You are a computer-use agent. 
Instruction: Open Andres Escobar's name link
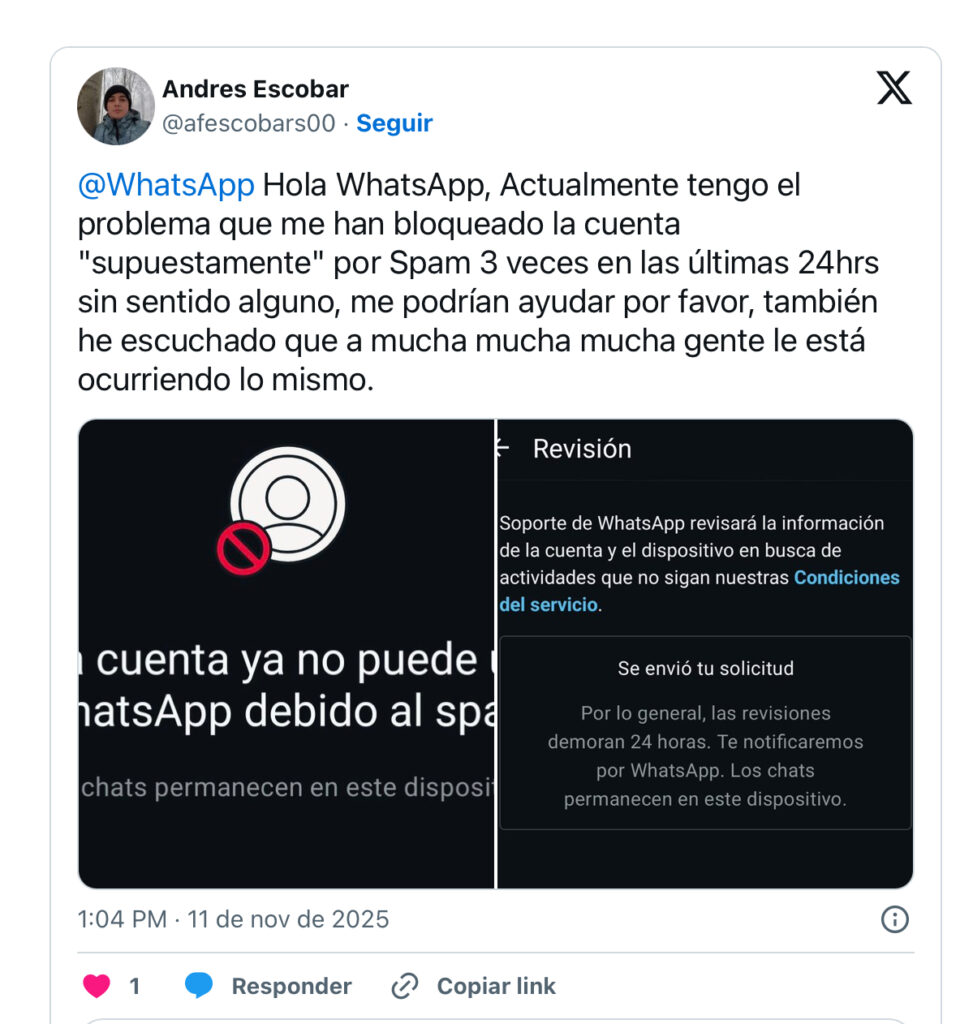pos(255,89)
